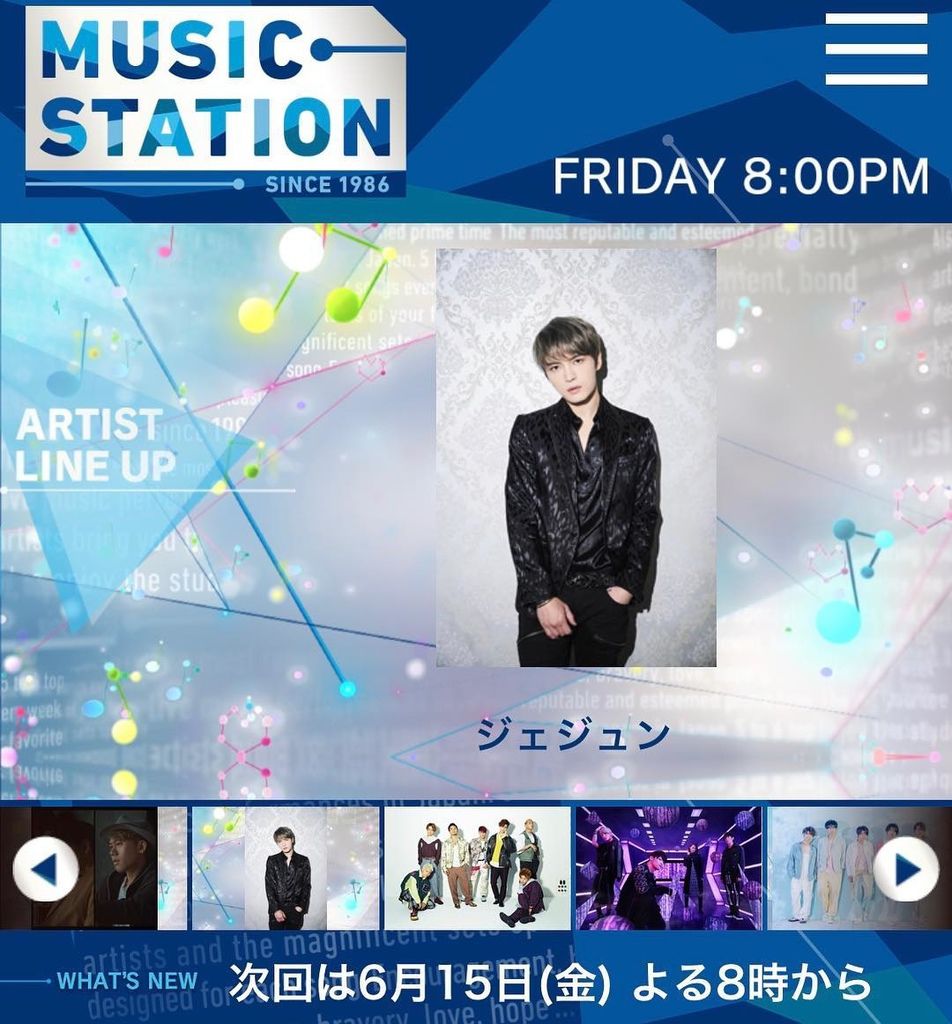Select the purple stage group thumbnail
Viewport: 952px width, 1024px height.
(668, 869)
